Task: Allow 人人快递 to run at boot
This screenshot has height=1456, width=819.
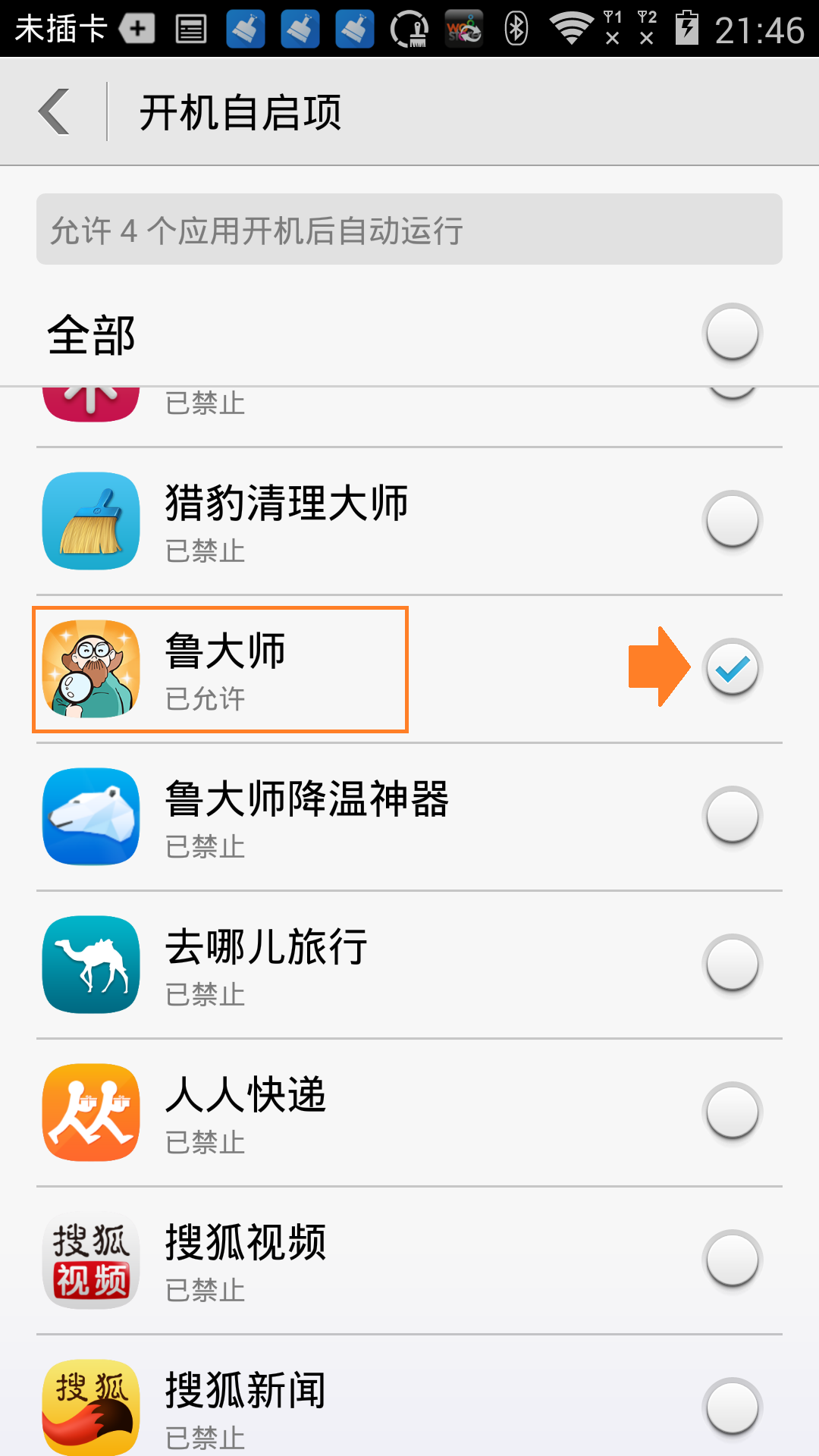Action: pos(732,1112)
